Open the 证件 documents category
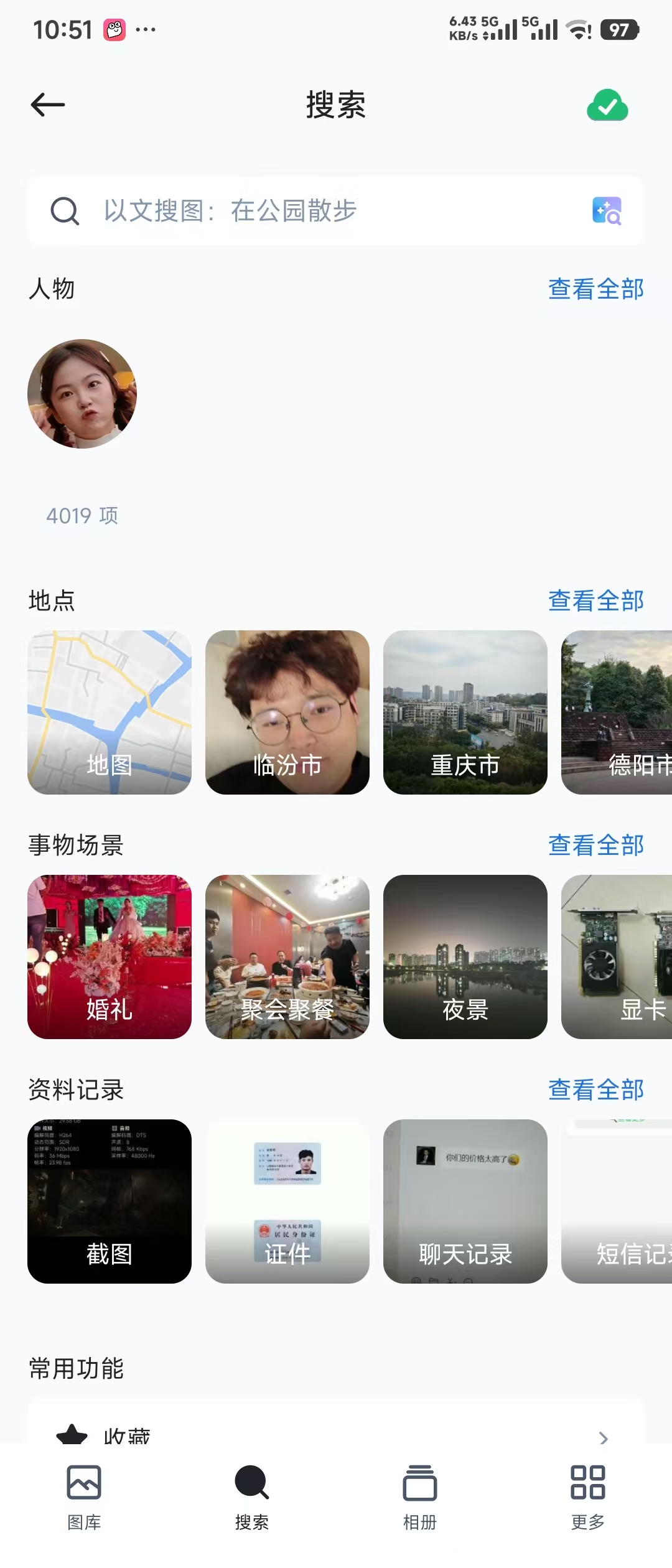The image size is (672, 1568). [287, 1201]
